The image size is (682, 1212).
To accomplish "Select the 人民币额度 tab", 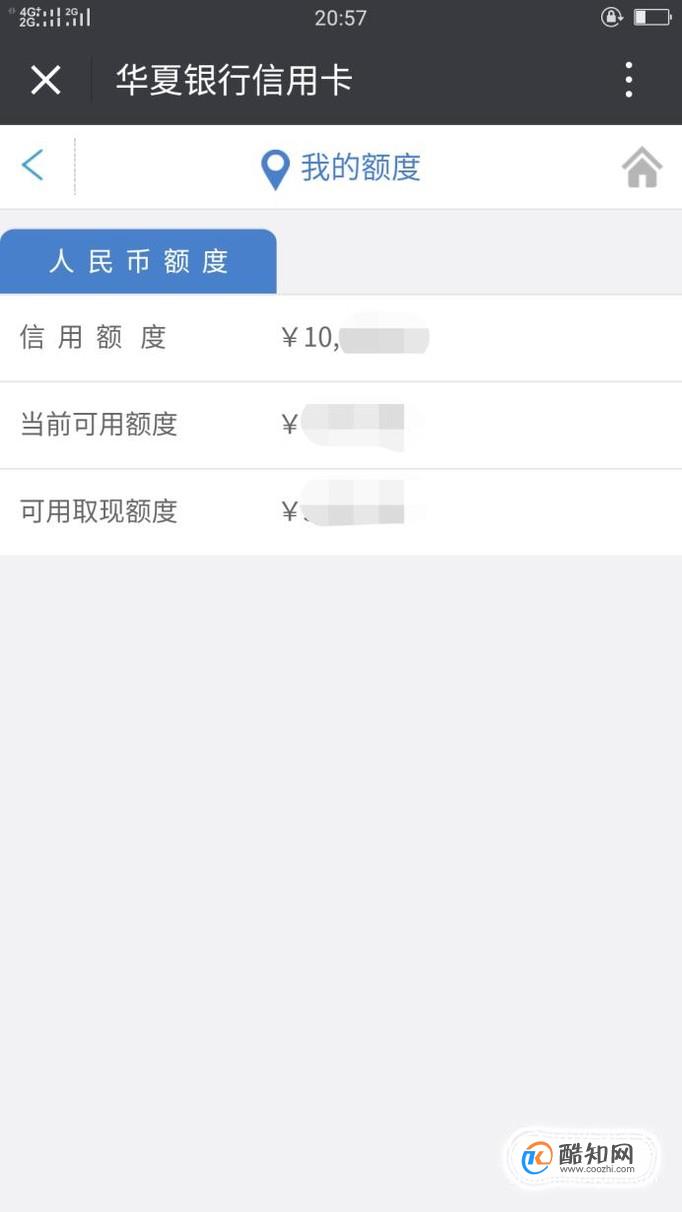I will pos(138,261).
